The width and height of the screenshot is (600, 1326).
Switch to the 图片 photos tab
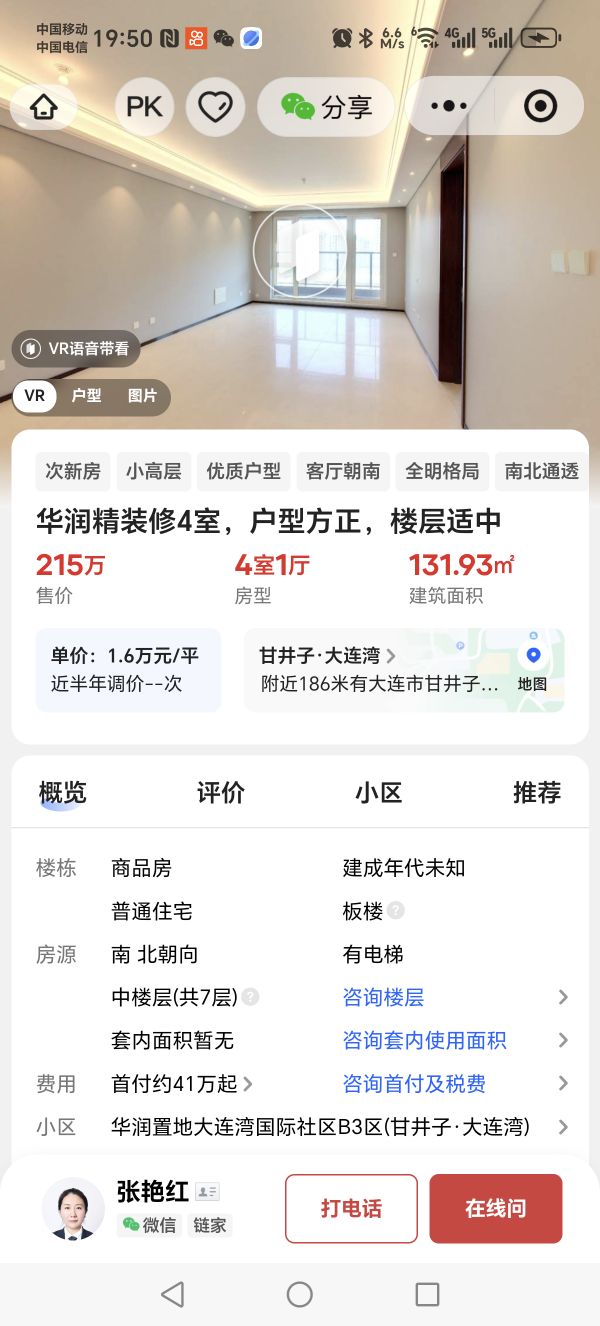point(142,396)
